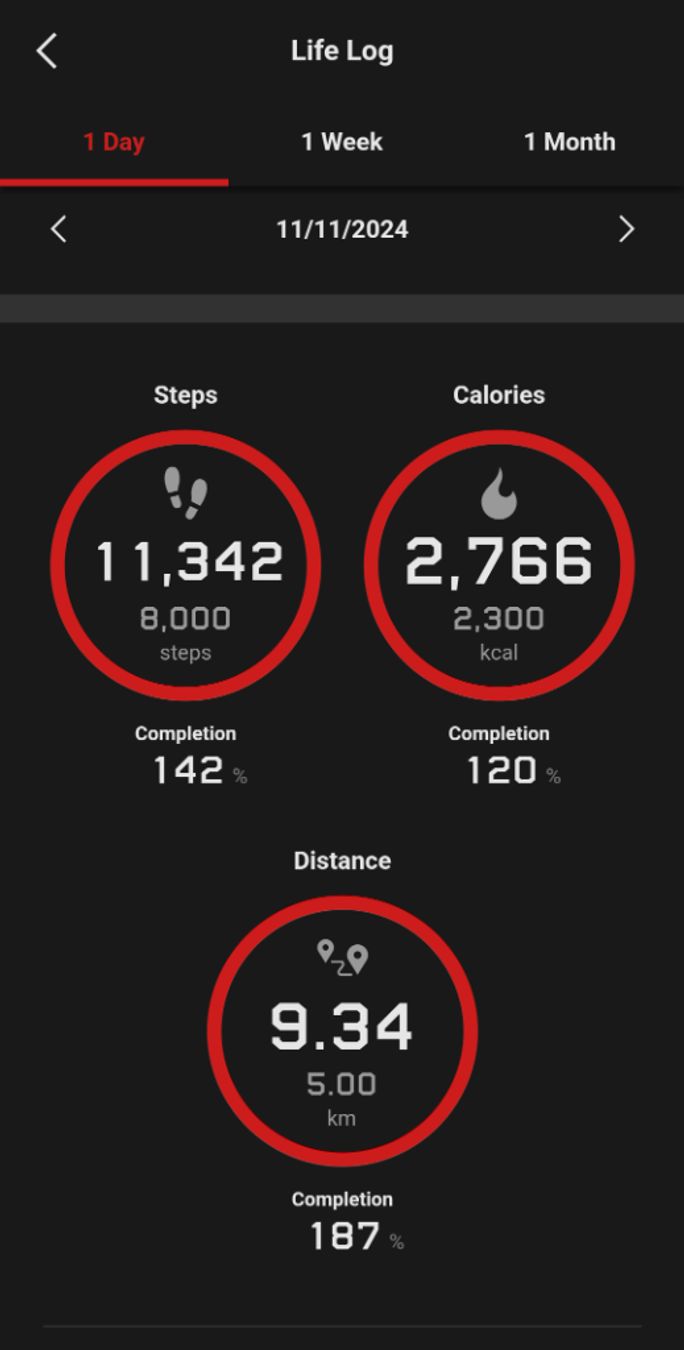
Task: Go to the next day after 11/11/2024
Action: tap(626, 229)
